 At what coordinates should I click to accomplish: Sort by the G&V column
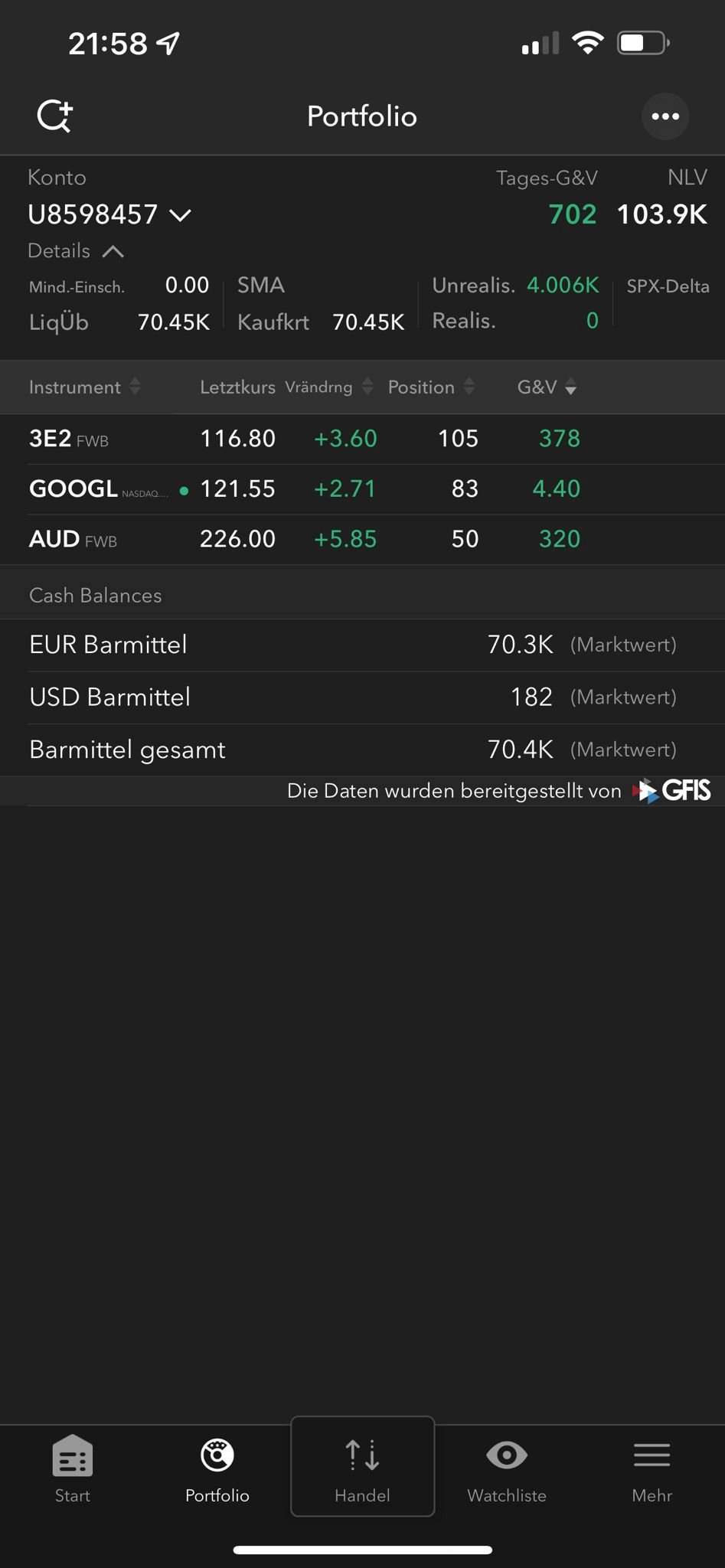point(547,387)
